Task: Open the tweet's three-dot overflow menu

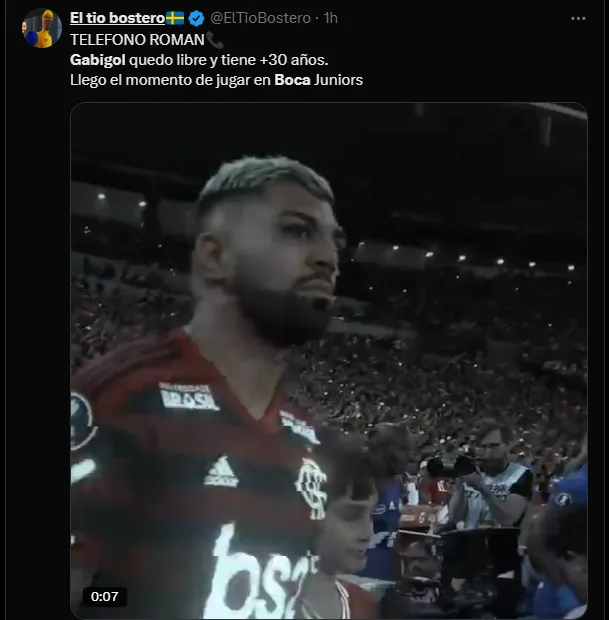Action: click(x=578, y=18)
